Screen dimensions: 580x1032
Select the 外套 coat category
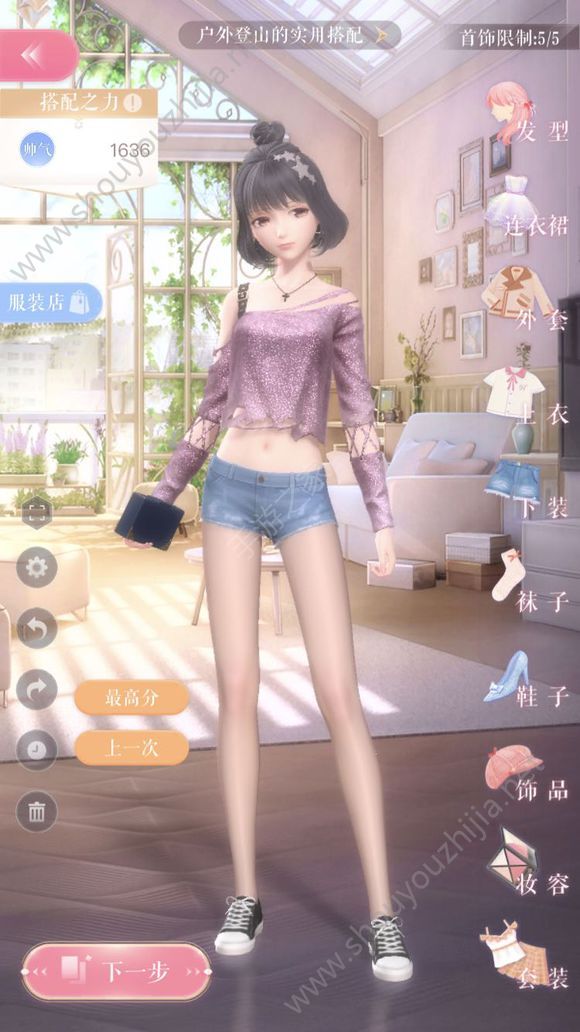click(x=527, y=301)
